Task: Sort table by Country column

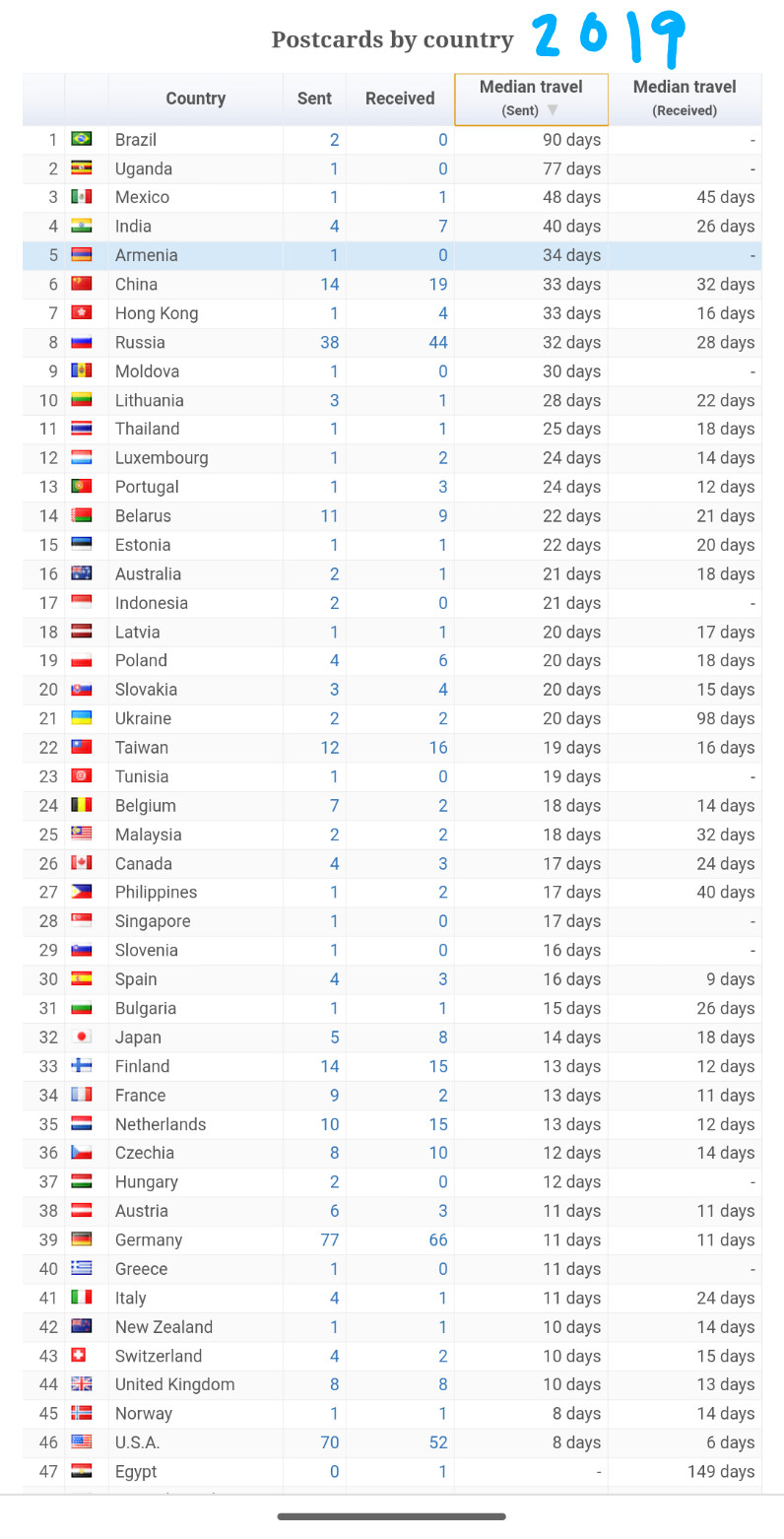Action: [195, 99]
